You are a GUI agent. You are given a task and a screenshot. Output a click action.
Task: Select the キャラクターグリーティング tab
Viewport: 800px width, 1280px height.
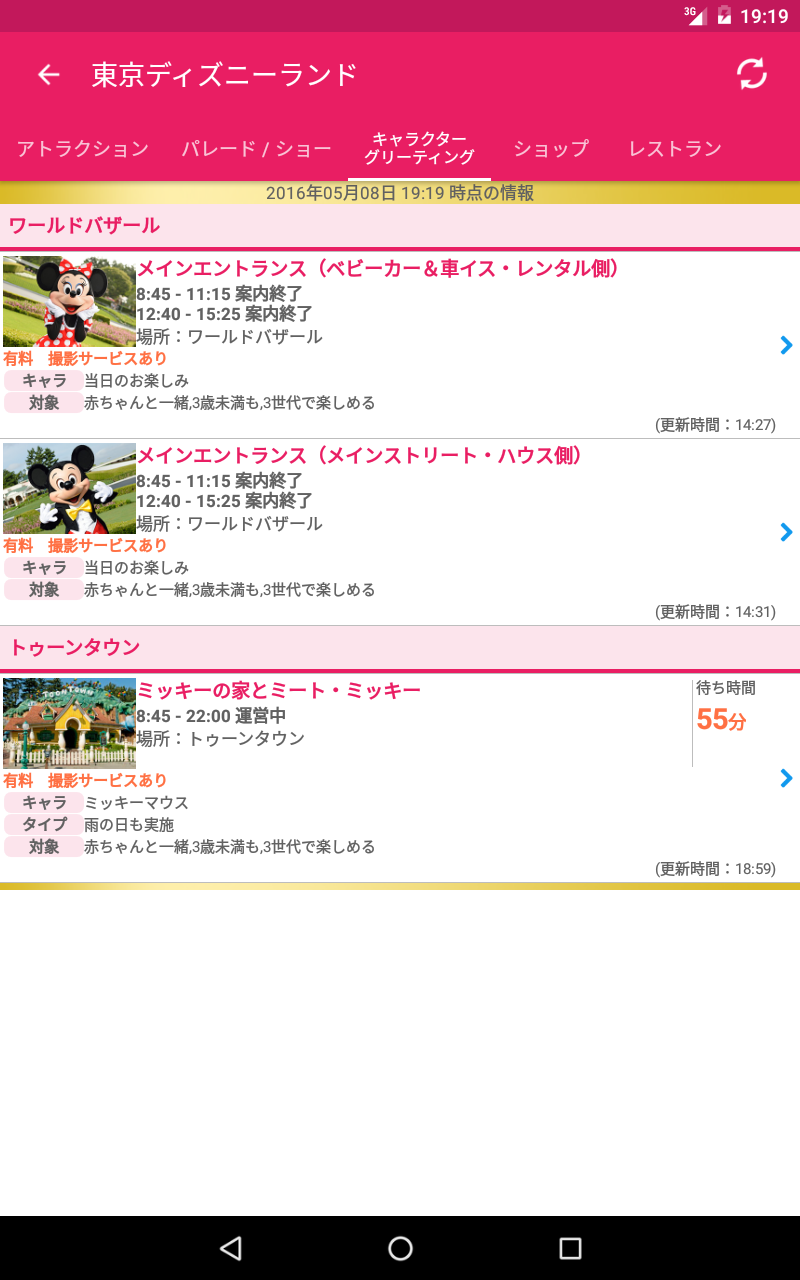(419, 149)
